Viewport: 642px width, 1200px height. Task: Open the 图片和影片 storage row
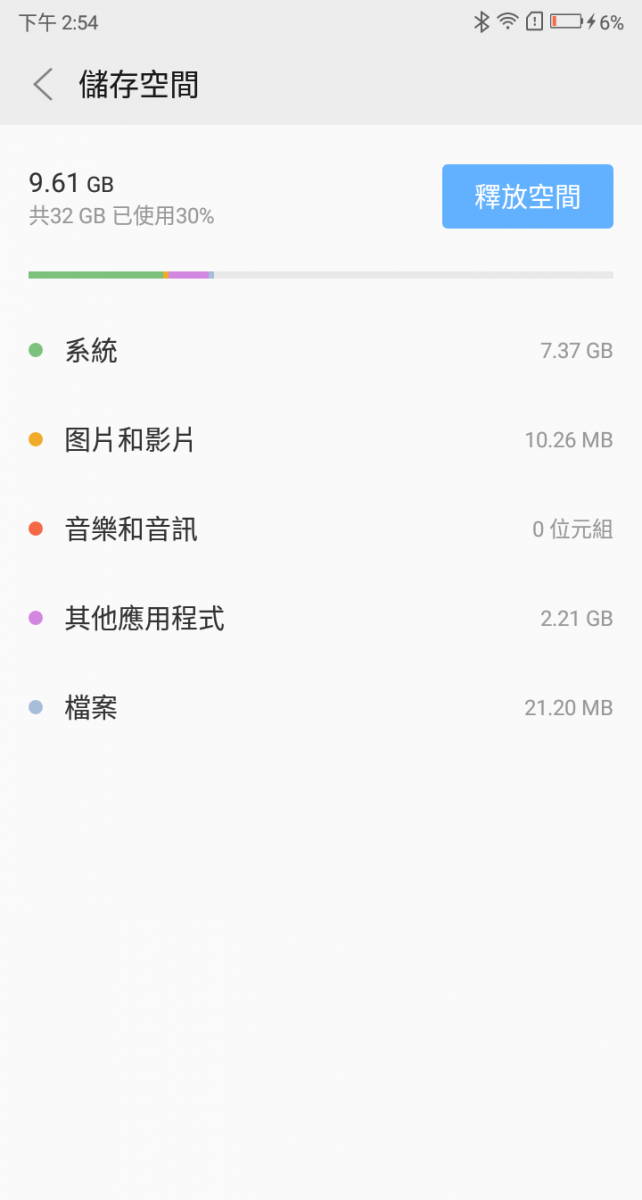point(321,440)
